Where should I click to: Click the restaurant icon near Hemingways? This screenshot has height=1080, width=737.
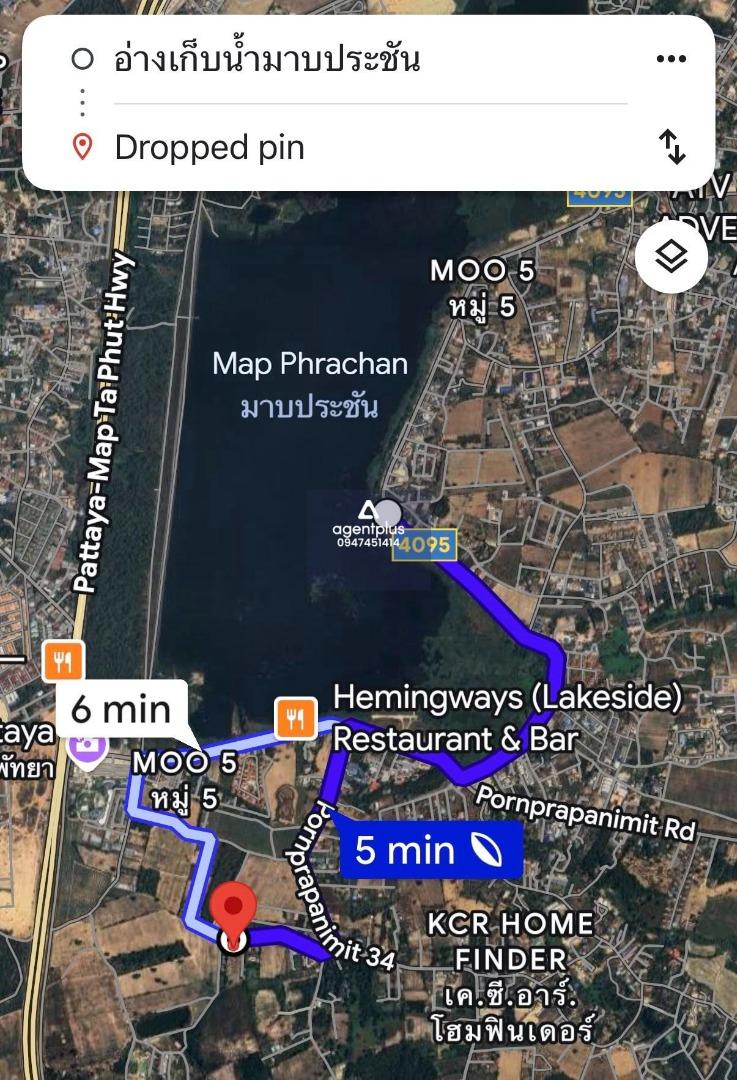pos(295,718)
